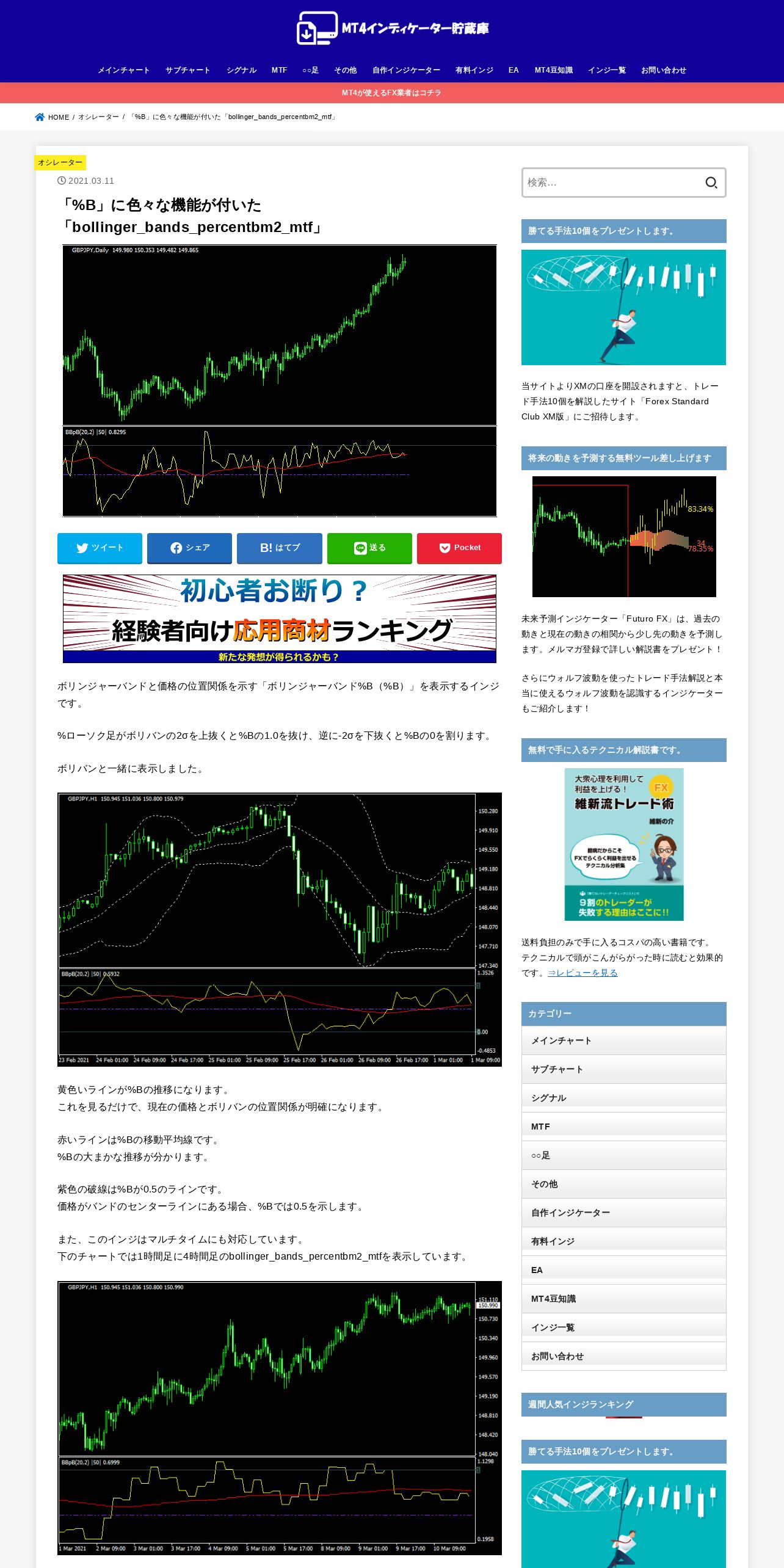
Task: Send the article via the LINE 送る button
Action: (x=369, y=548)
